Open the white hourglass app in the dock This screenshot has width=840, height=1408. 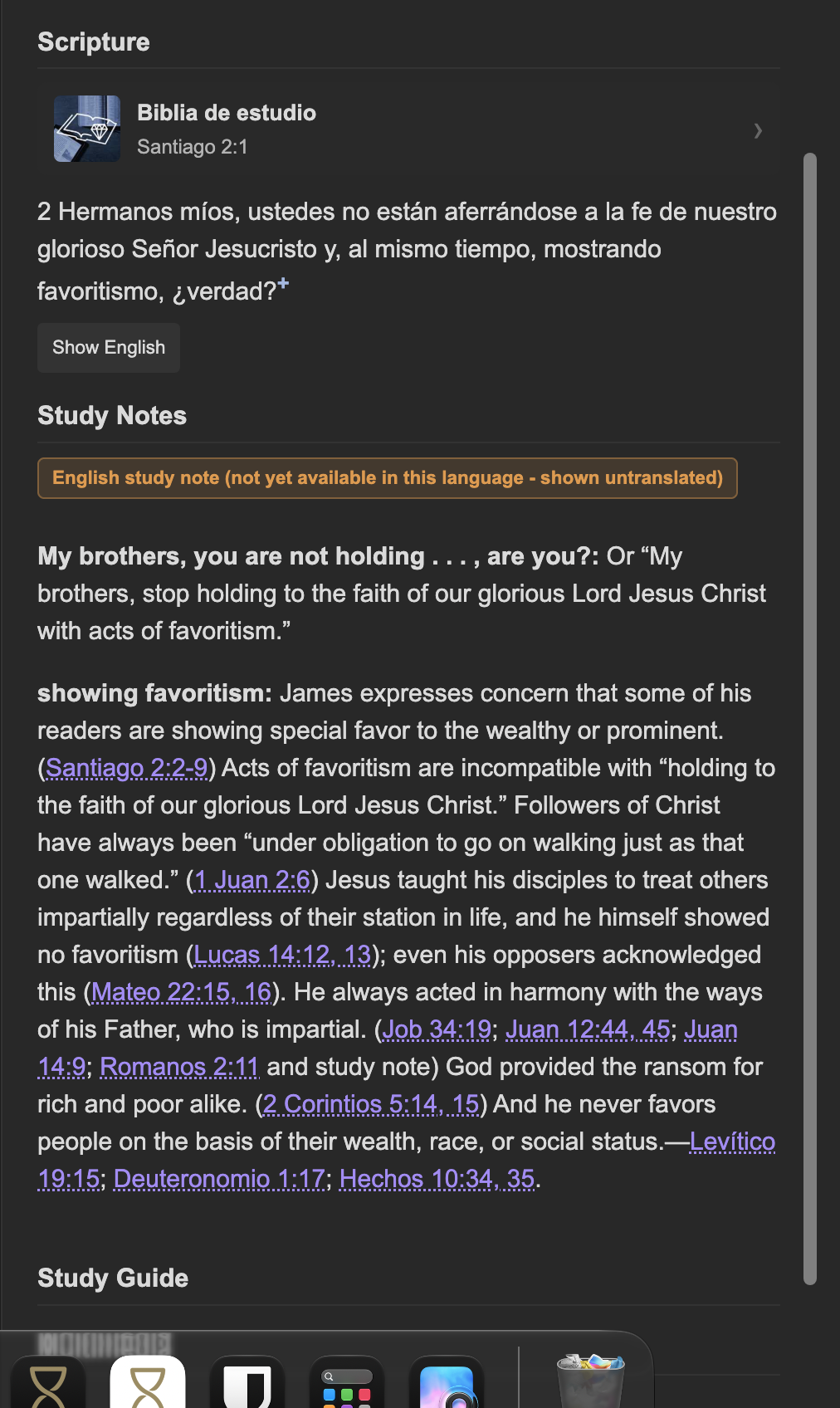pyautogui.click(x=148, y=1382)
